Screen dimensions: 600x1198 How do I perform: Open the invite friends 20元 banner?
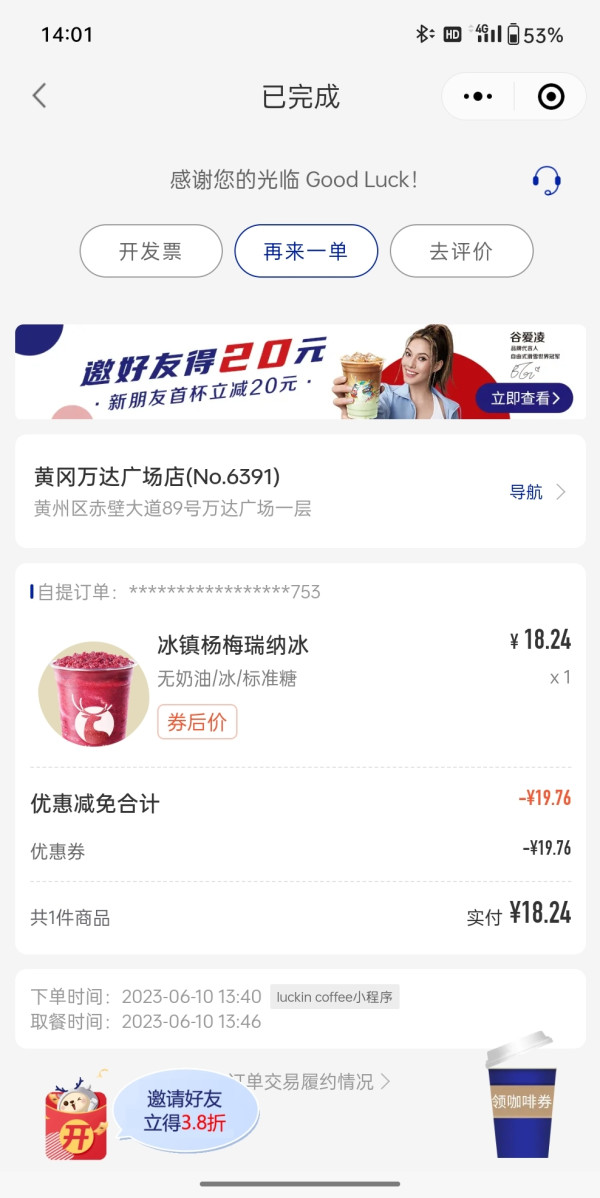pos(300,371)
